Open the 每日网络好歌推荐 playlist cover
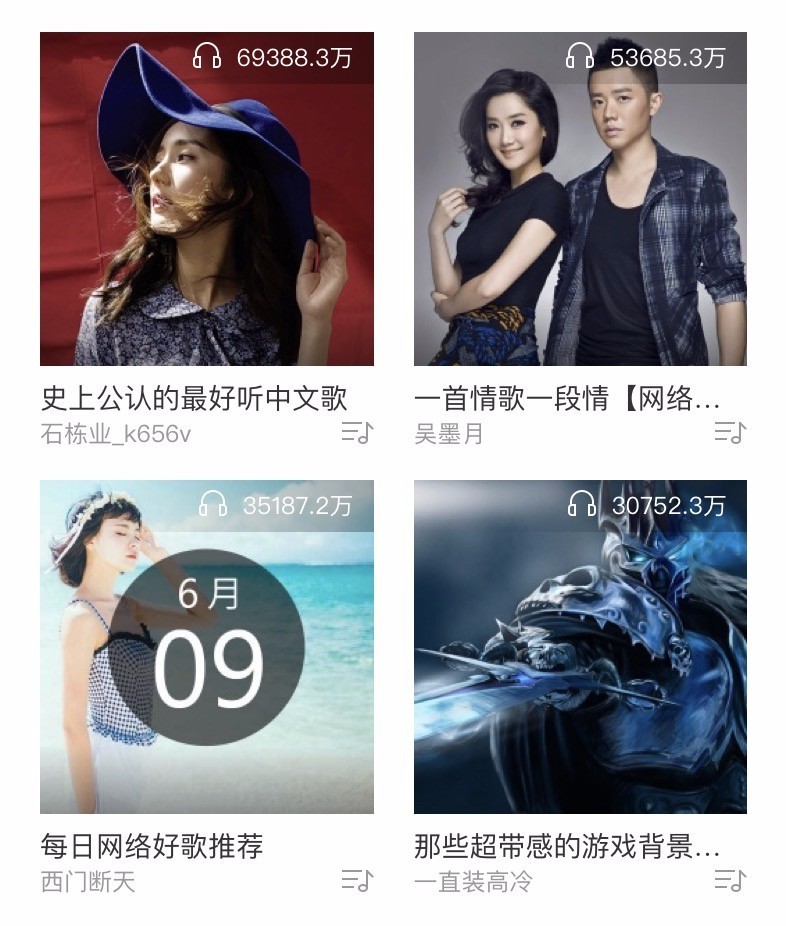Viewport: 786px width, 926px height. 207,647
